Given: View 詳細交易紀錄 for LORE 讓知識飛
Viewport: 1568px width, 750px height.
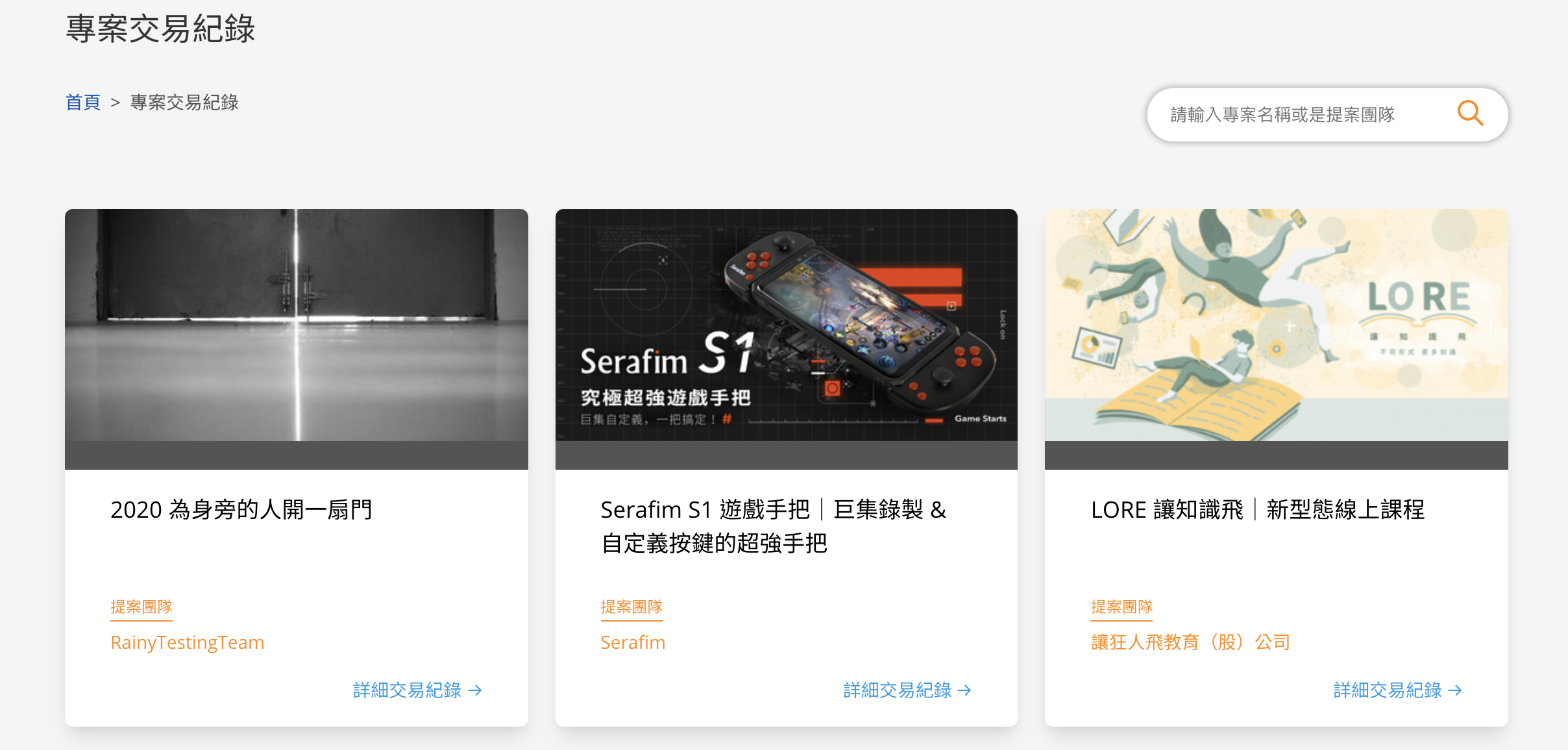Looking at the screenshot, I should pyautogui.click(x=1397, y=690).
